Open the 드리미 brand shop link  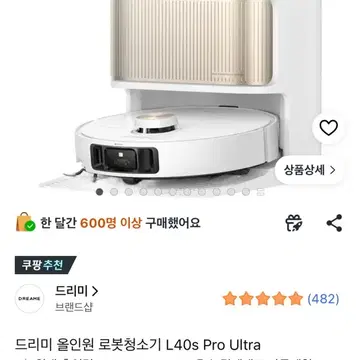click(77, 291)
